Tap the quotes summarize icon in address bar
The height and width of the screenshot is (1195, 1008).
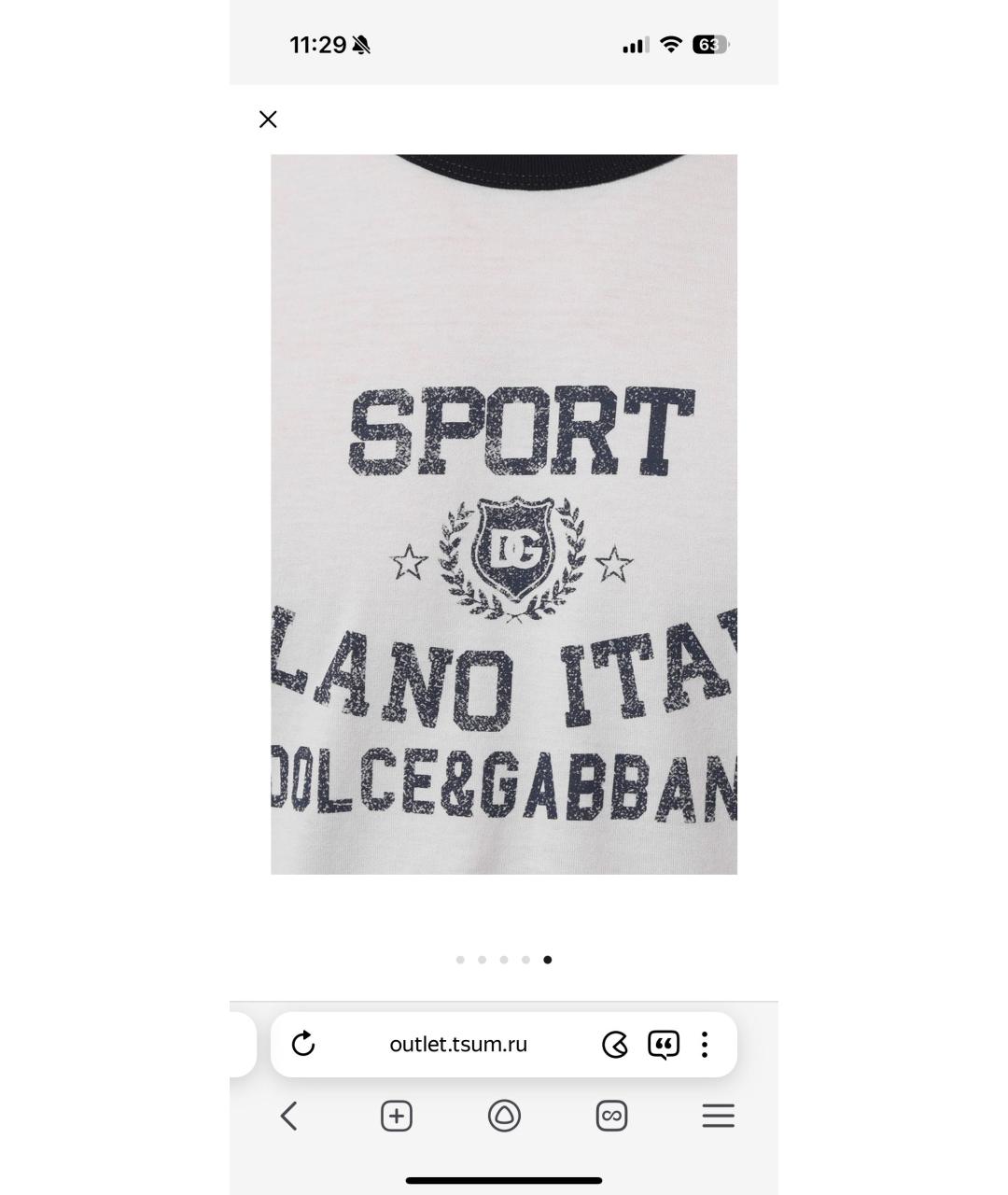663,1044
